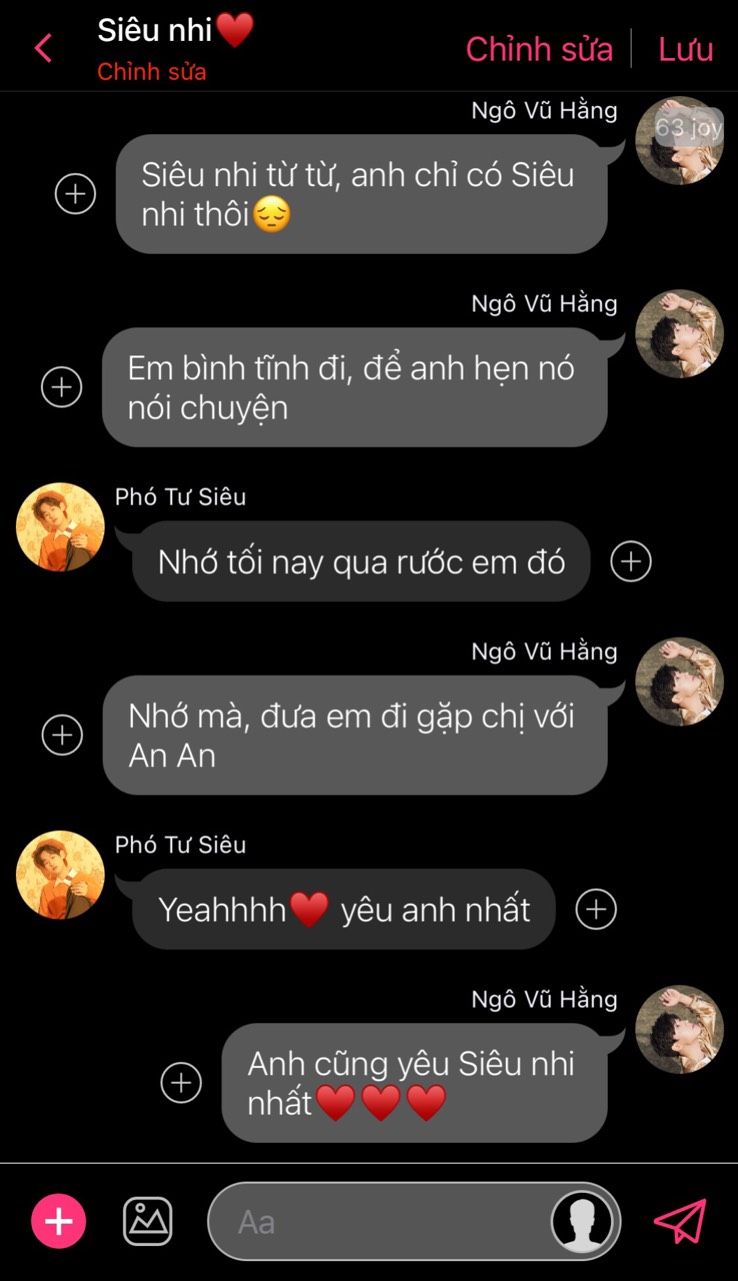The width and height of the screenshot is (738, 1281).
Task: Tap plus beside "Nhớ mà, đưa em" message
Action: tap(62, 735)
